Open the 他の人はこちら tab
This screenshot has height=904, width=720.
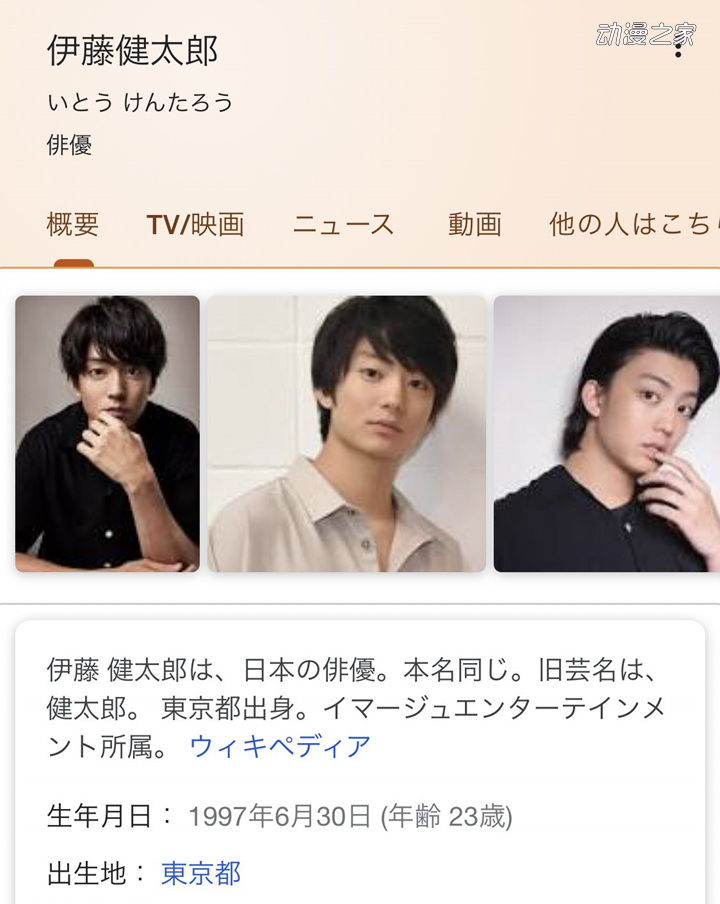point(632,225)
